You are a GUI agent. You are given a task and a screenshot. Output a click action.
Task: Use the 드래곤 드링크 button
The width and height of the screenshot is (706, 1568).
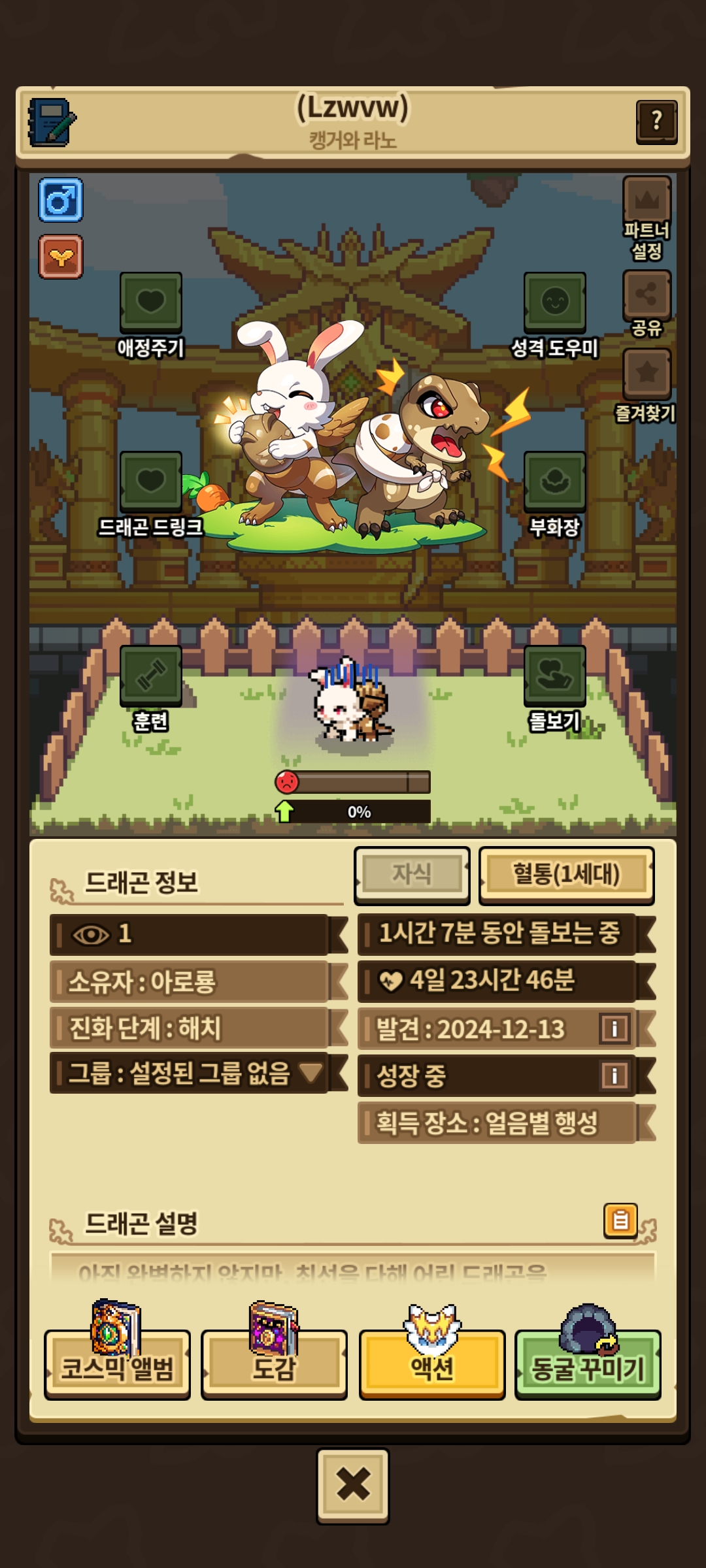click(x=150, y=482)
